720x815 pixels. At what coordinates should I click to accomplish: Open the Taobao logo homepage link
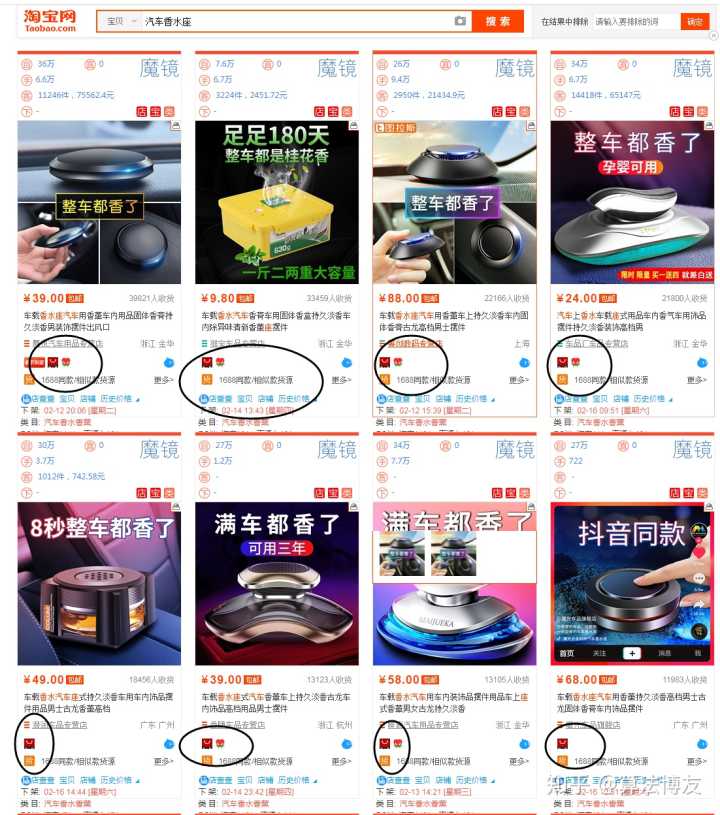click(50, 20)
